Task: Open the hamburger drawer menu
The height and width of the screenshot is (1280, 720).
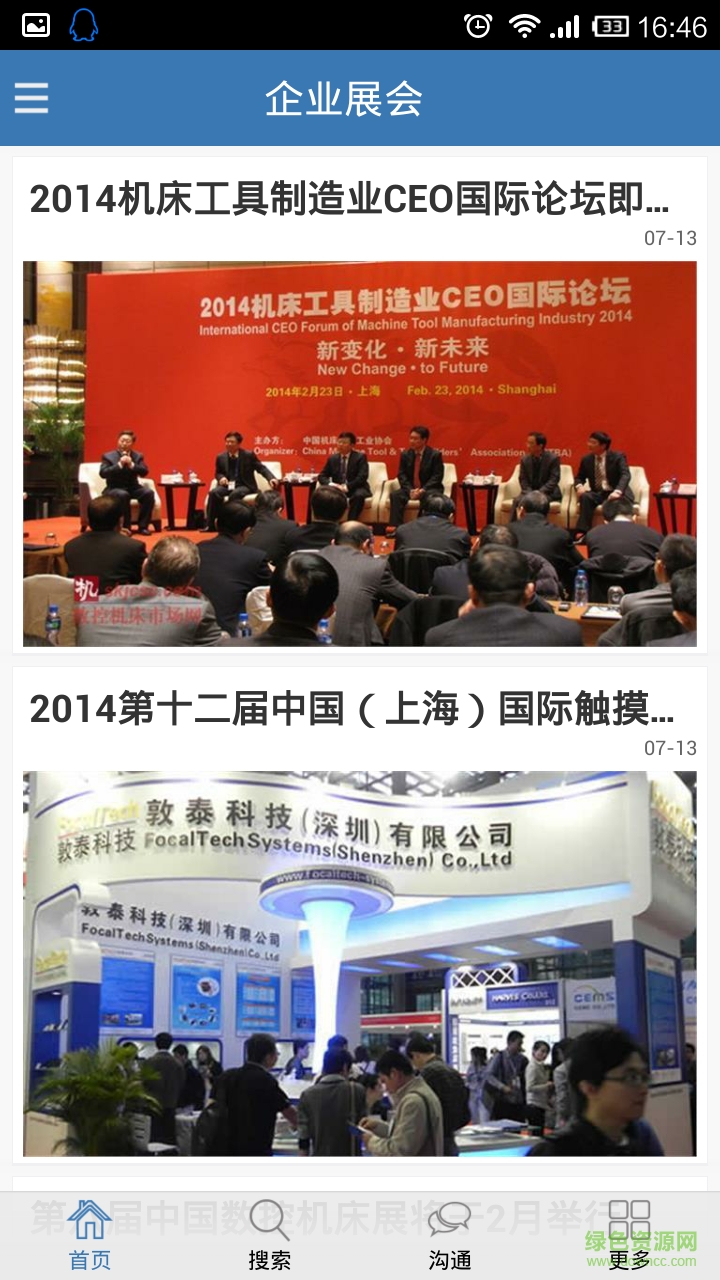Action: (31, 98)
